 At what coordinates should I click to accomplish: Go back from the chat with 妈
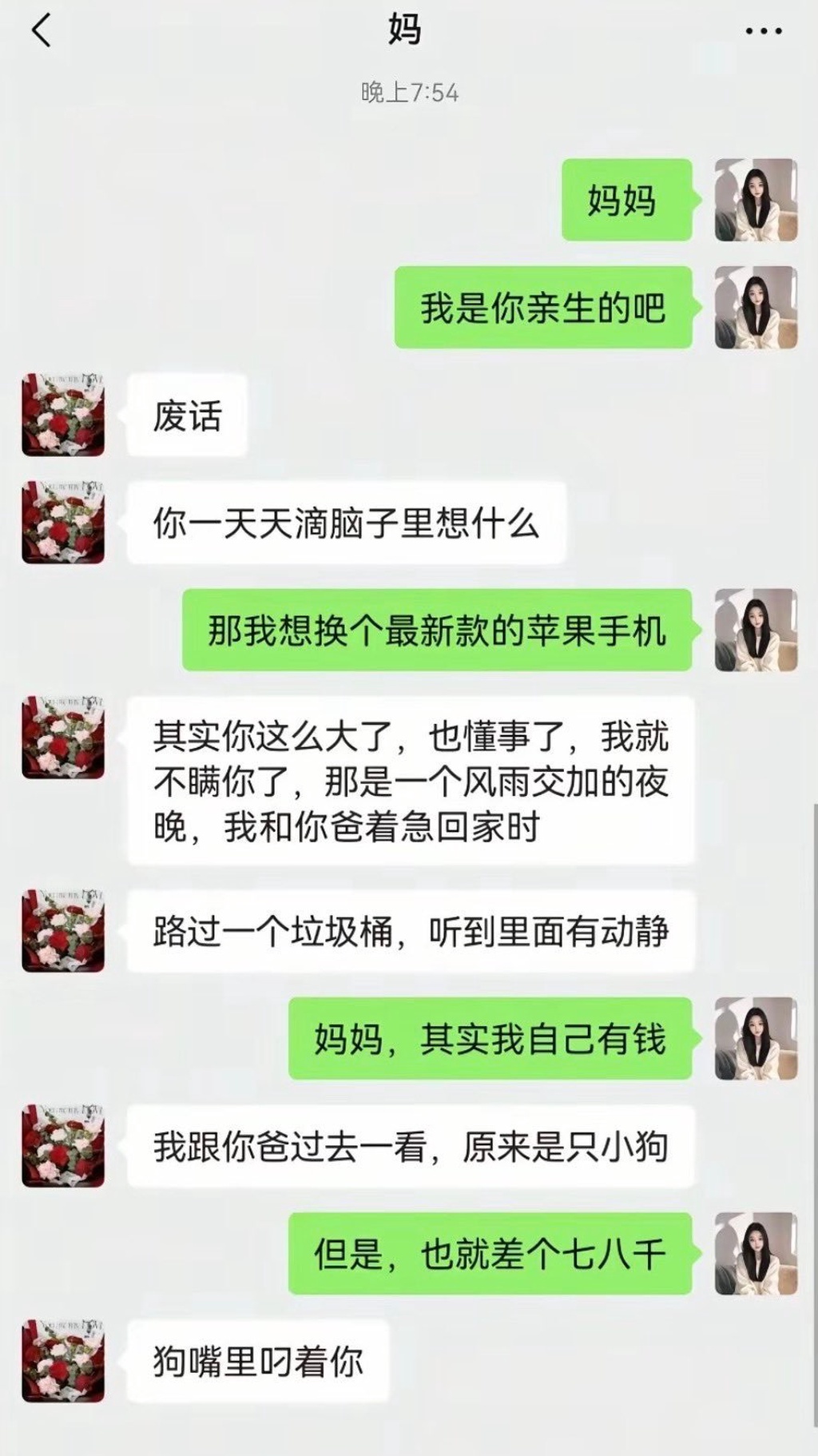tap(42, 32)
